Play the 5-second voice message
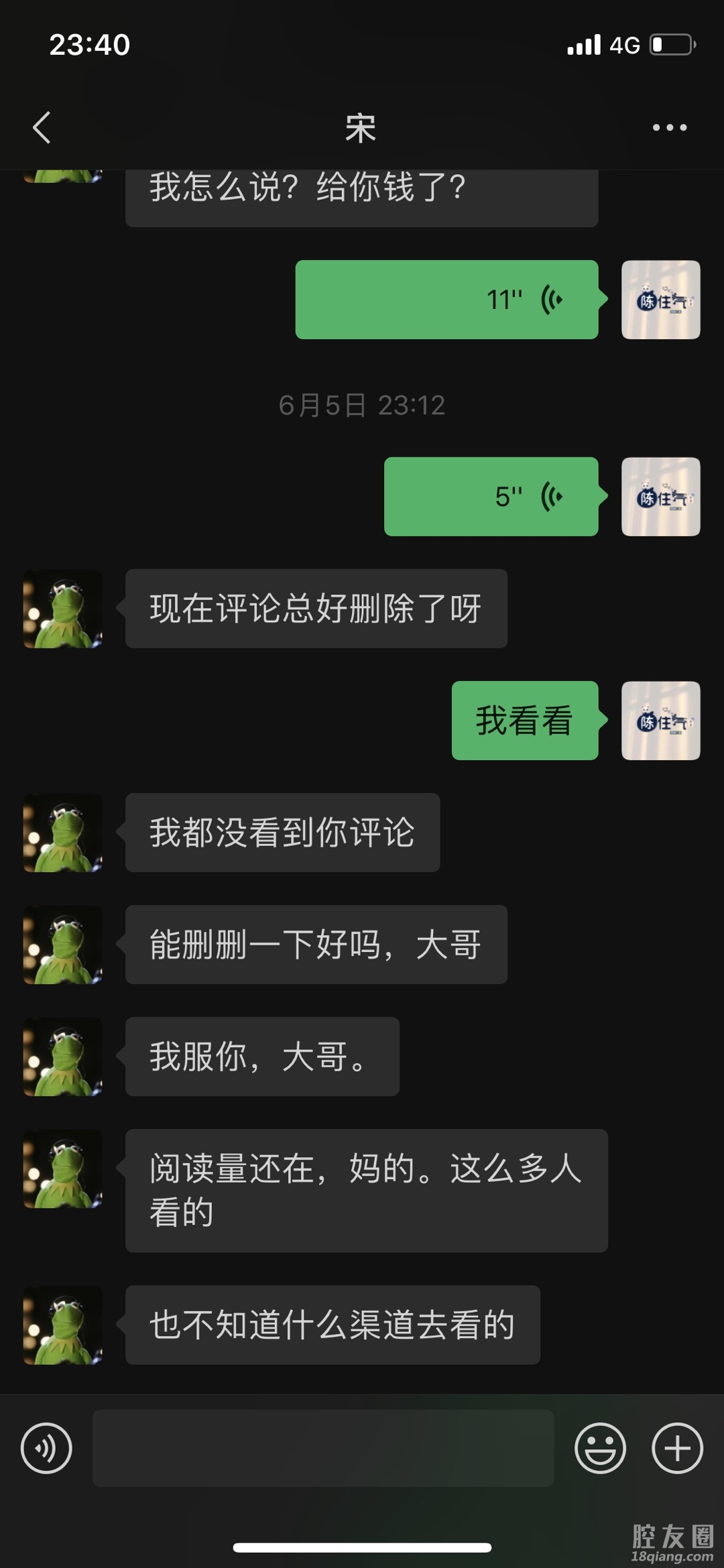Screen dimensions: 724x1568 (491, 497)
